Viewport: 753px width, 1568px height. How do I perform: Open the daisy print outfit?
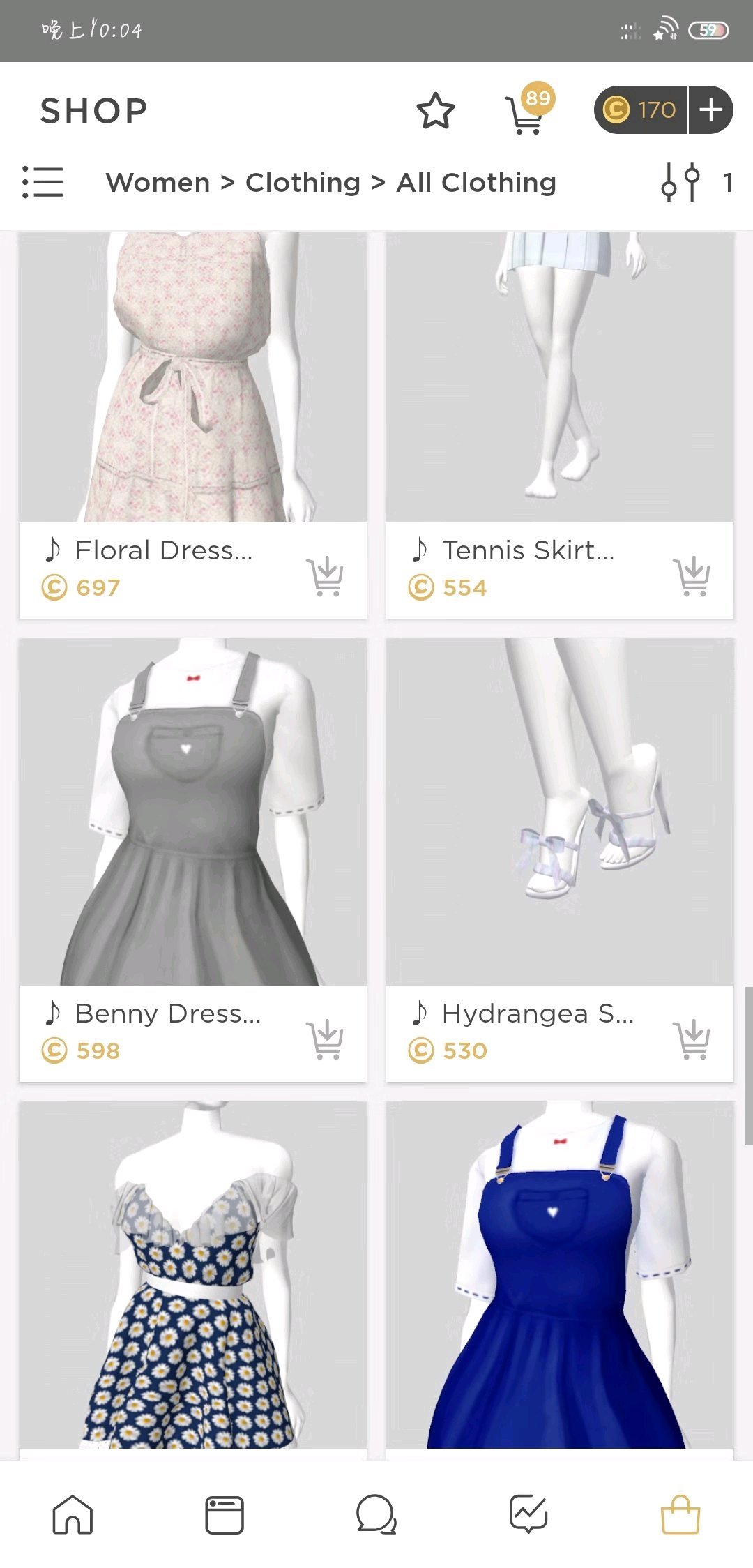(x=192, y=1276)
